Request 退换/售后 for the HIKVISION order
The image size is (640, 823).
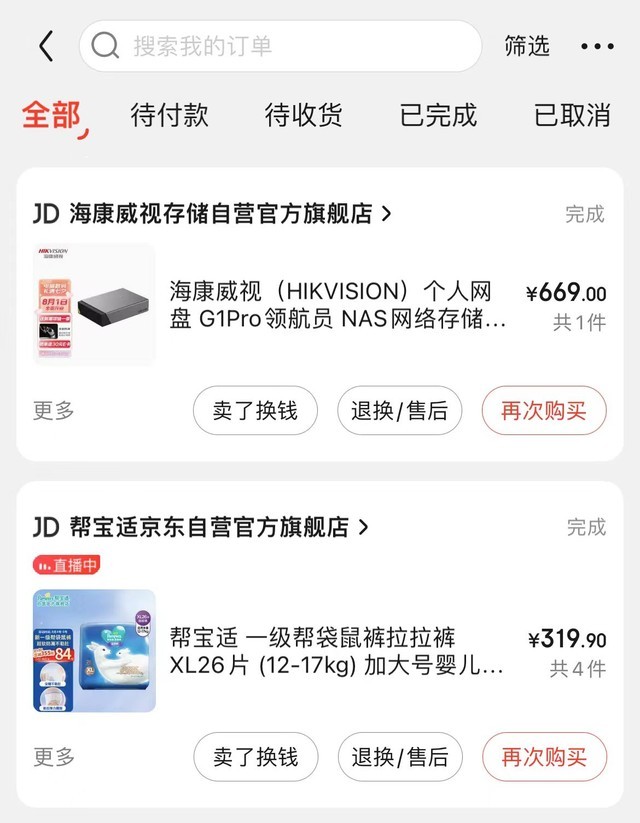399,411
